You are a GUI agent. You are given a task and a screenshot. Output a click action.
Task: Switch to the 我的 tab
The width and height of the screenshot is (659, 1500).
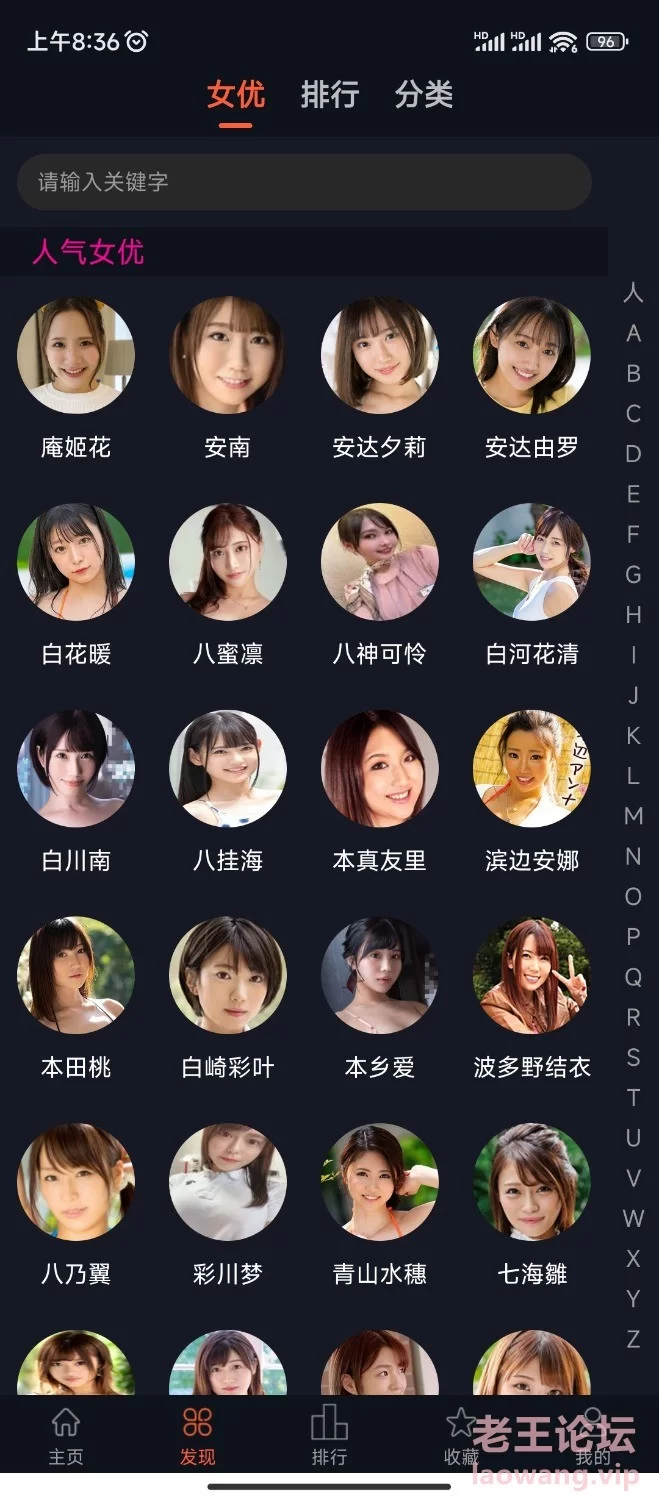point(593,1436)
